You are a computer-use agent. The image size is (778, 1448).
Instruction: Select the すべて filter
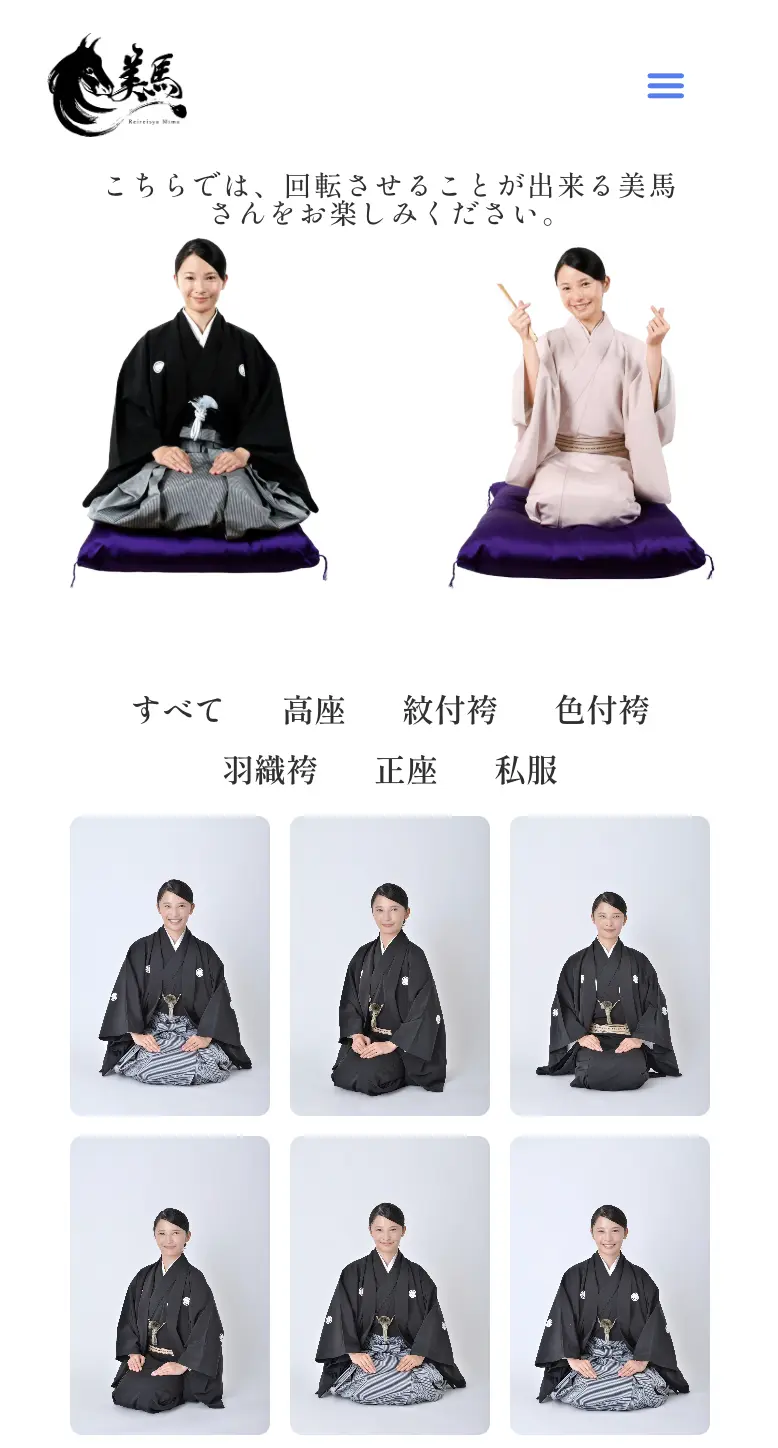(178, 710)
